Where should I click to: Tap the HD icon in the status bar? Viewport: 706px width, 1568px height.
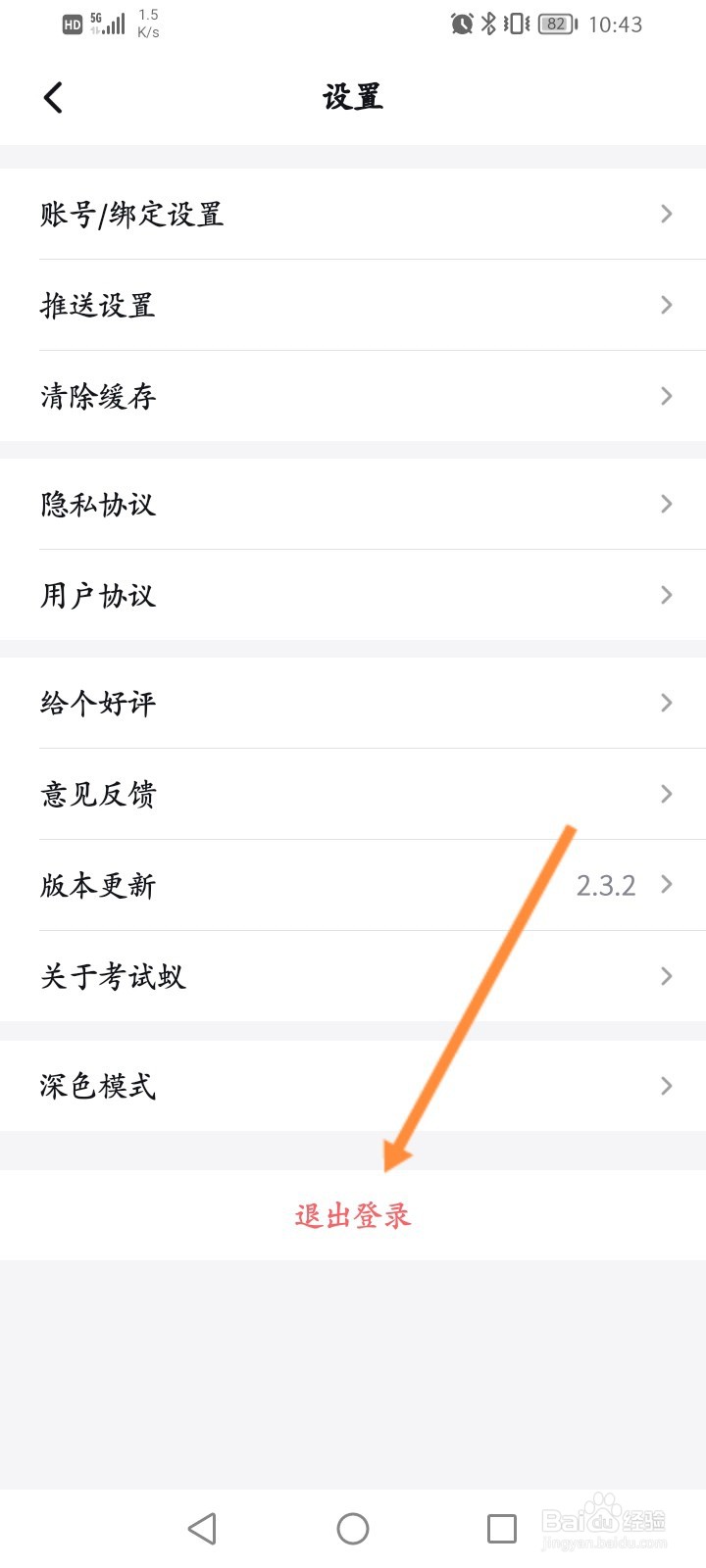[72, 24]
